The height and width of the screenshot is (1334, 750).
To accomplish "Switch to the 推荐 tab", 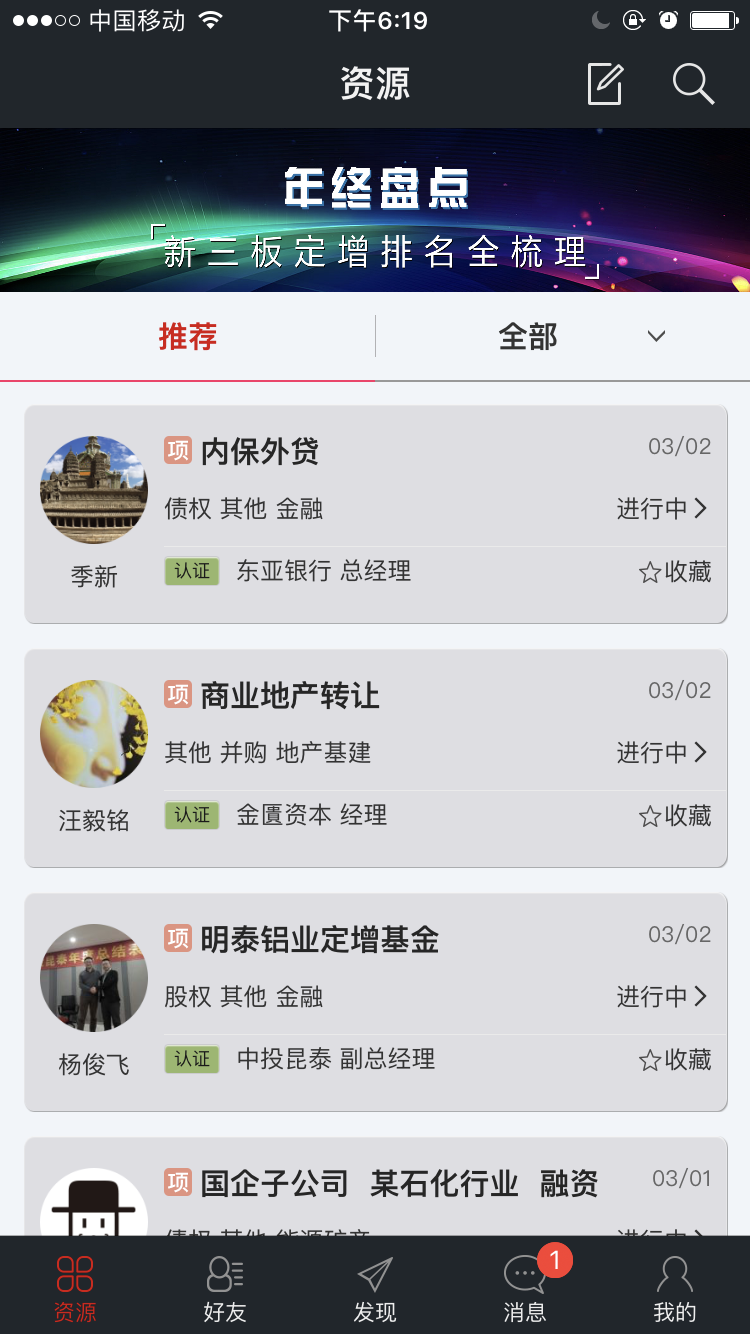I will click(187, 337).
